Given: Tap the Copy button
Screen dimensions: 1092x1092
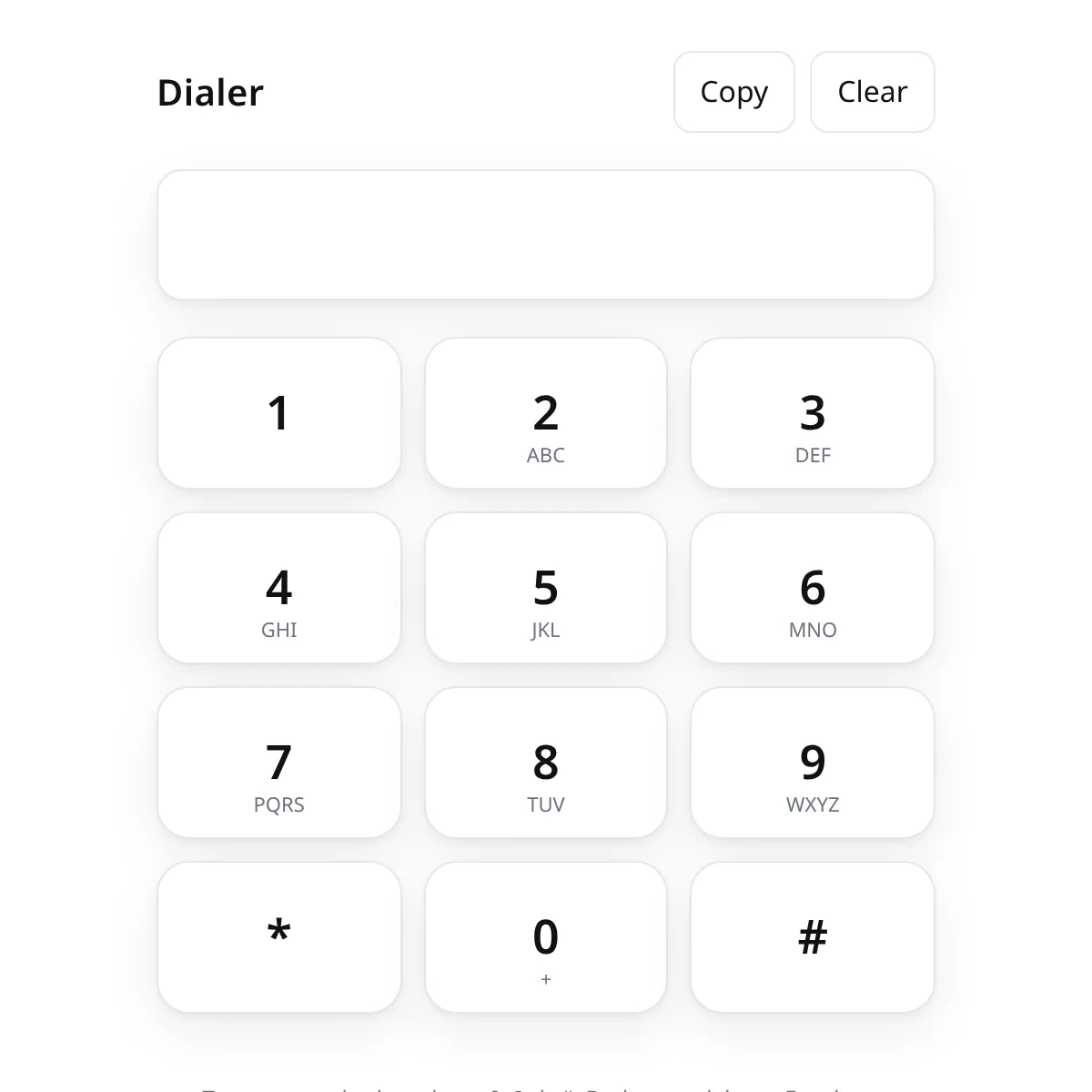Looking at the screenshot, I should pyautogui.click(x=734, y=92).
